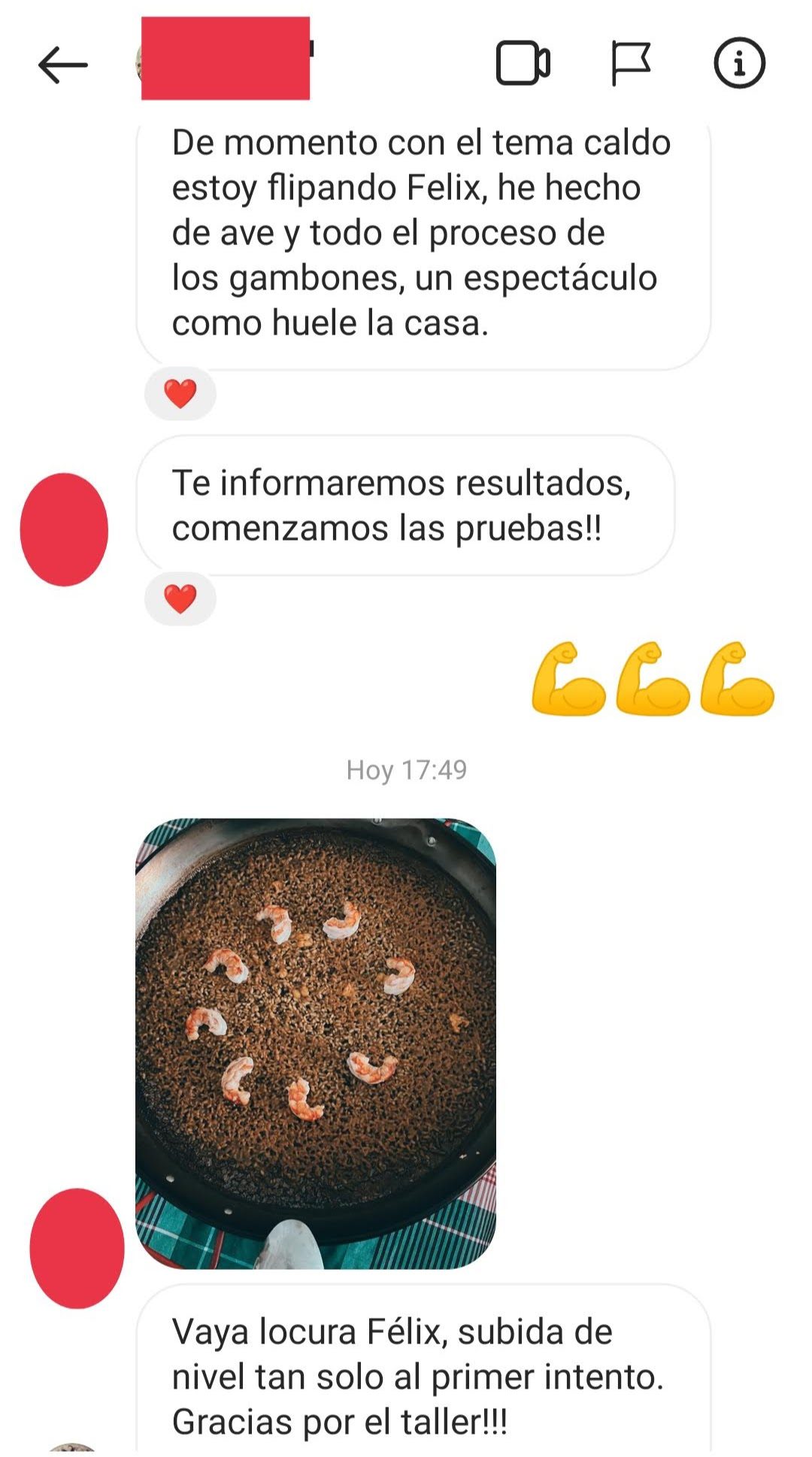Screen dimensions: 812x1457
Task: Tap the flag icon in header
Action: click(630, 63)
